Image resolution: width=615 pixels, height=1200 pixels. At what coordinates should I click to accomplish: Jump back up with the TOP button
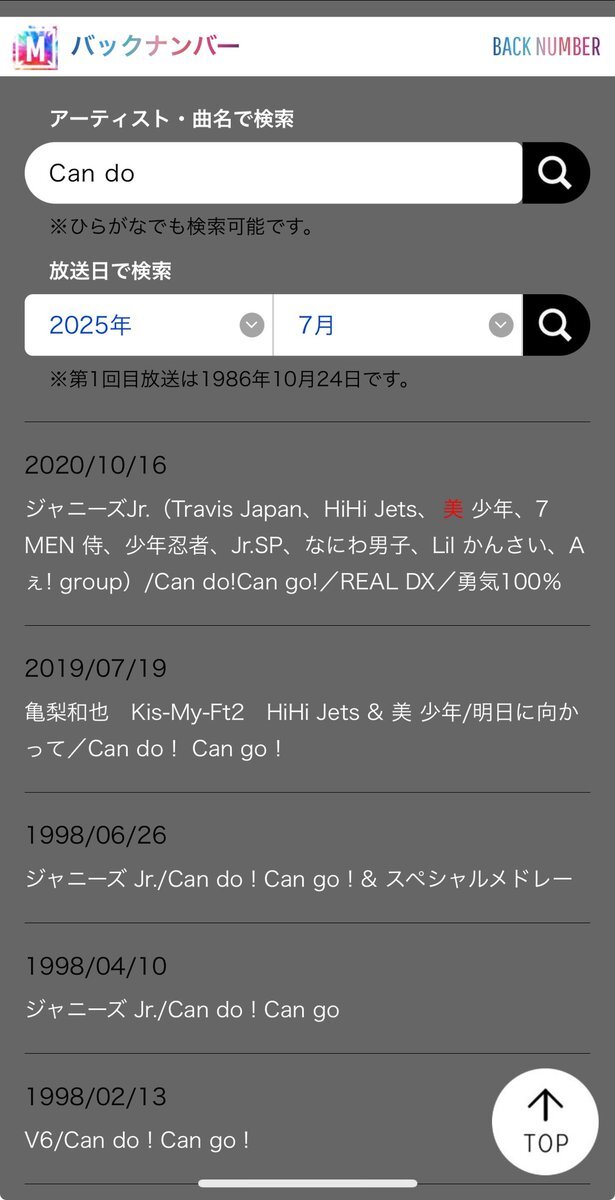(x=545, y=1121)
